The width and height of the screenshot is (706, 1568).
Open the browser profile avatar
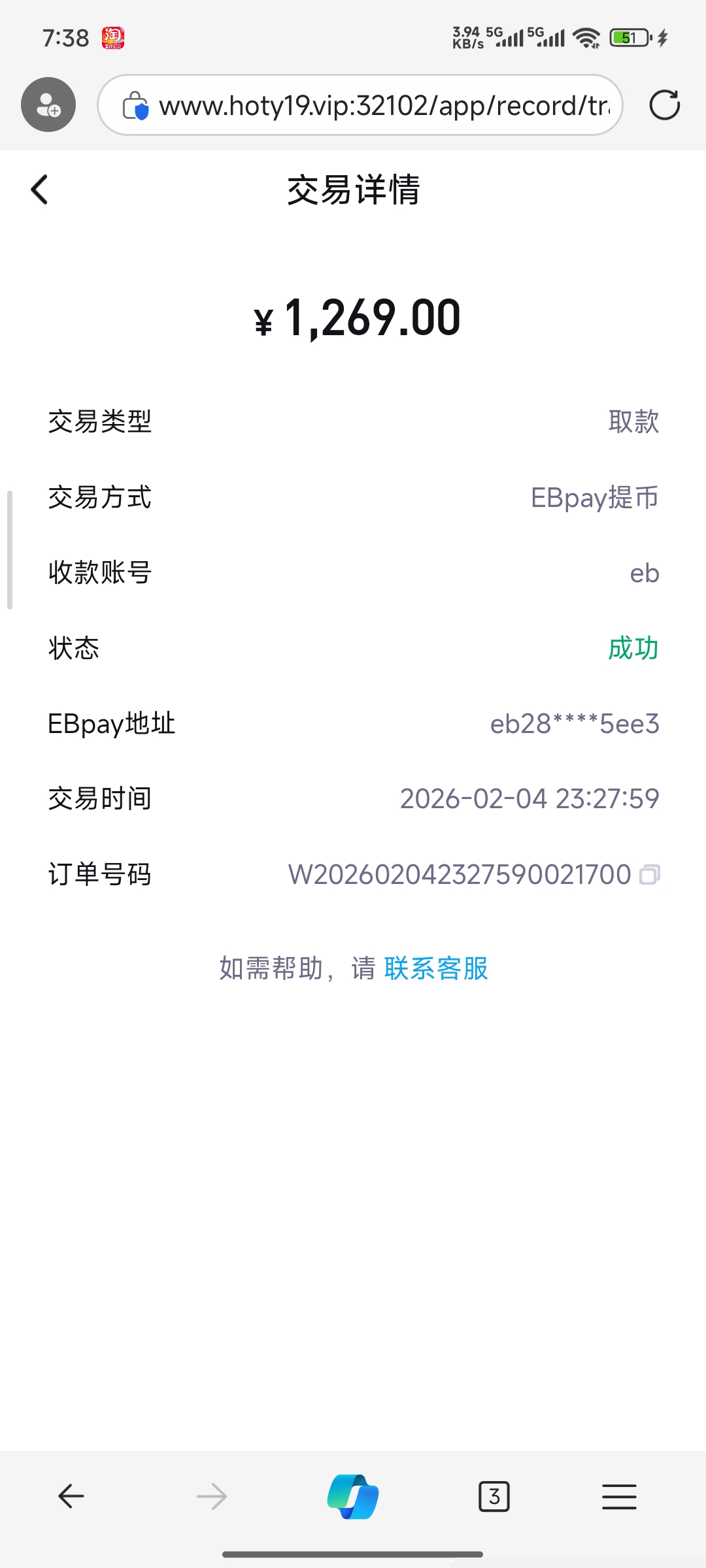point(48,105)
